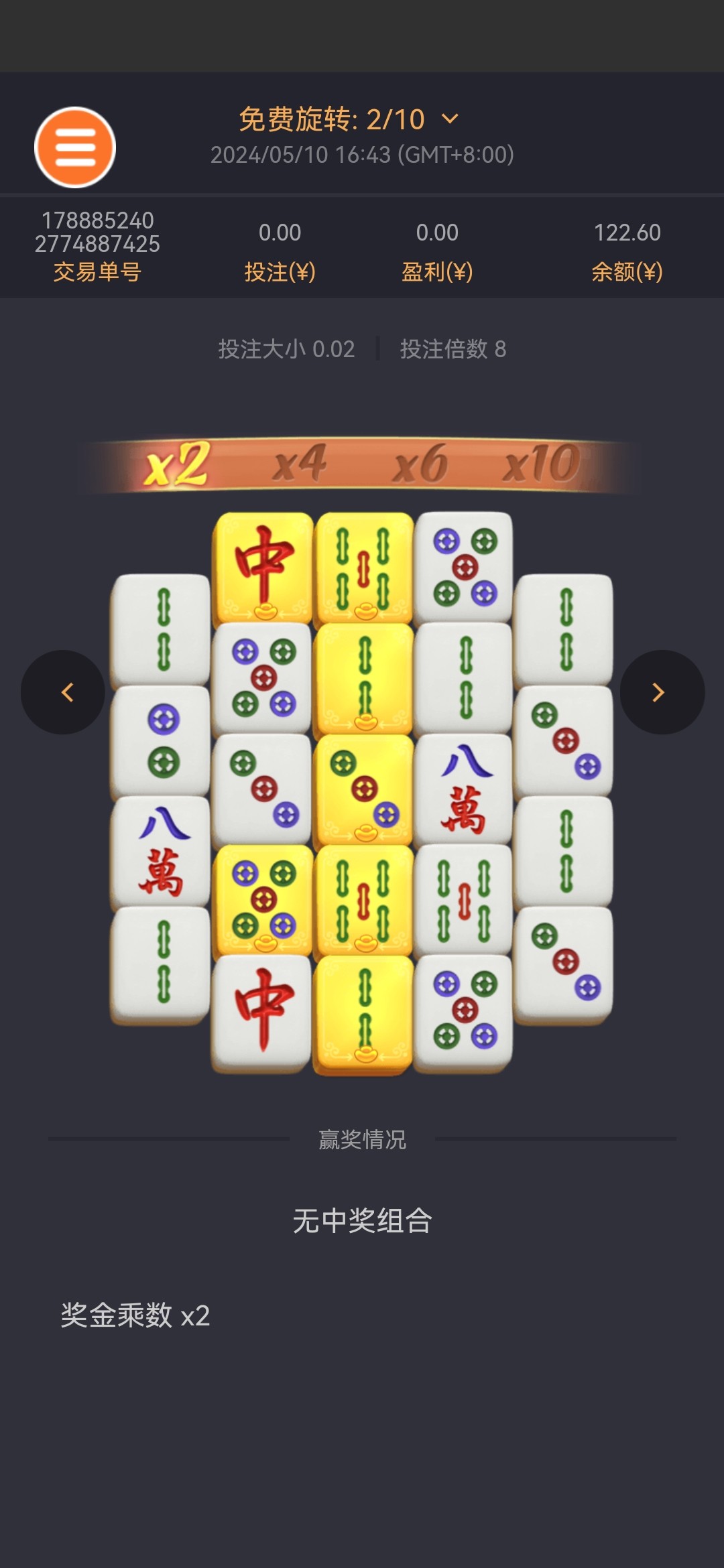Expand the 免费旋转 2/10 dropdown
The height and width of the screenshot is (1568, 724).
450,119
